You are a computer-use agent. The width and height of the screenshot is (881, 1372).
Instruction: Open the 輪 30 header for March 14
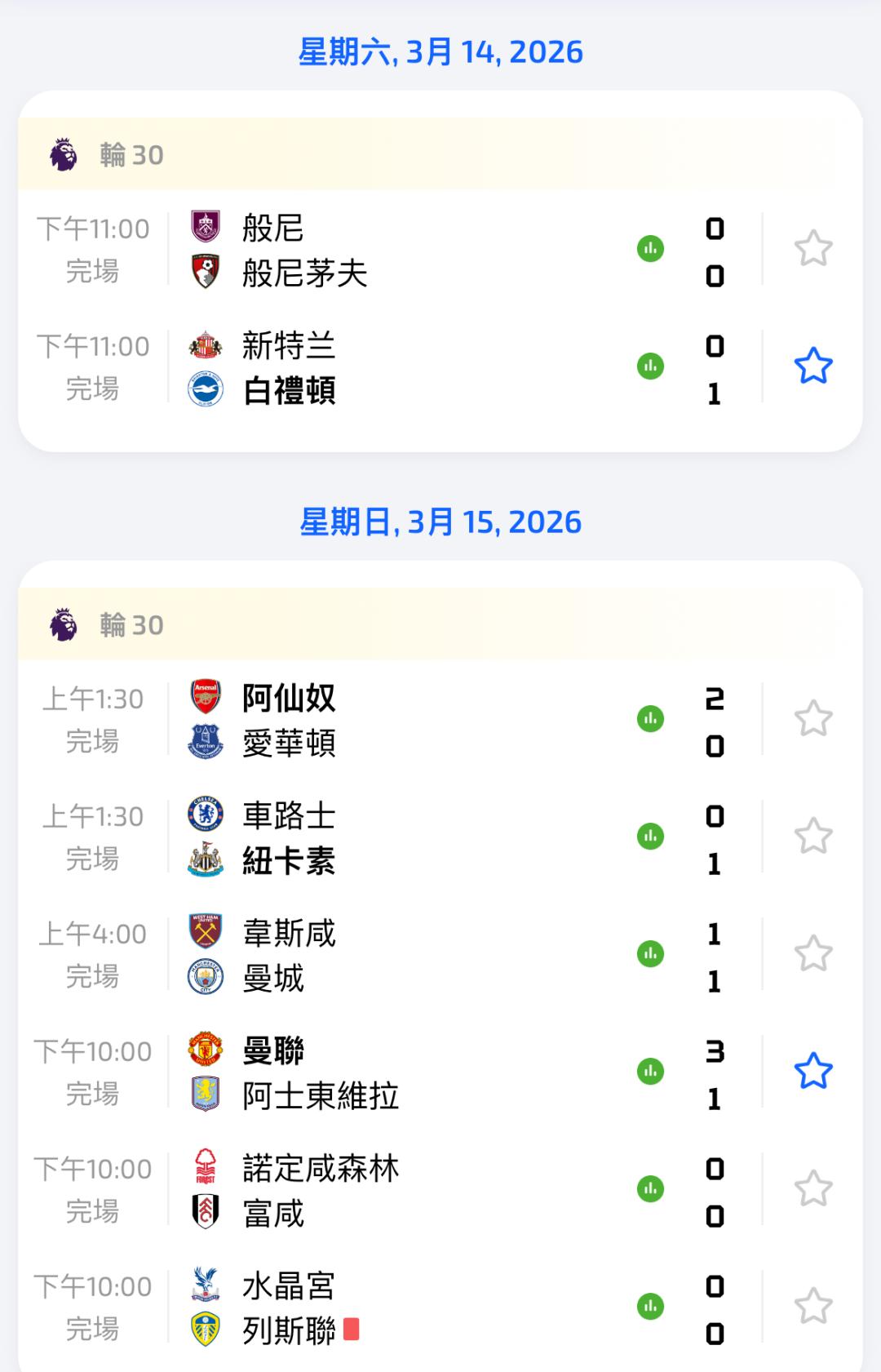click(x=131, y=155)
